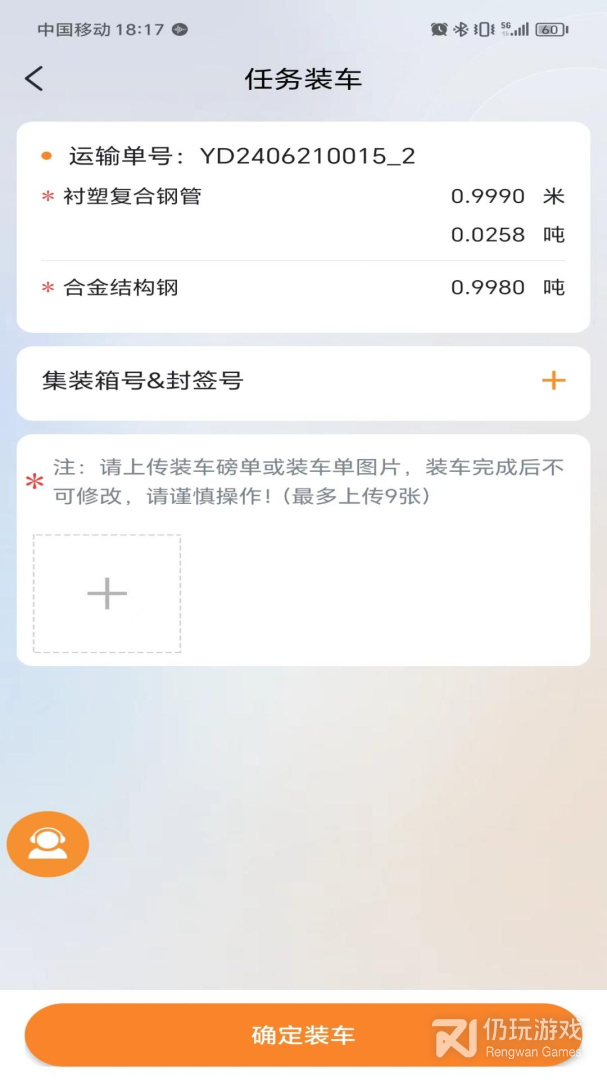607x1080 pixels.
Task: Open the customer service headset button
Action: click(x=48, y=845)
